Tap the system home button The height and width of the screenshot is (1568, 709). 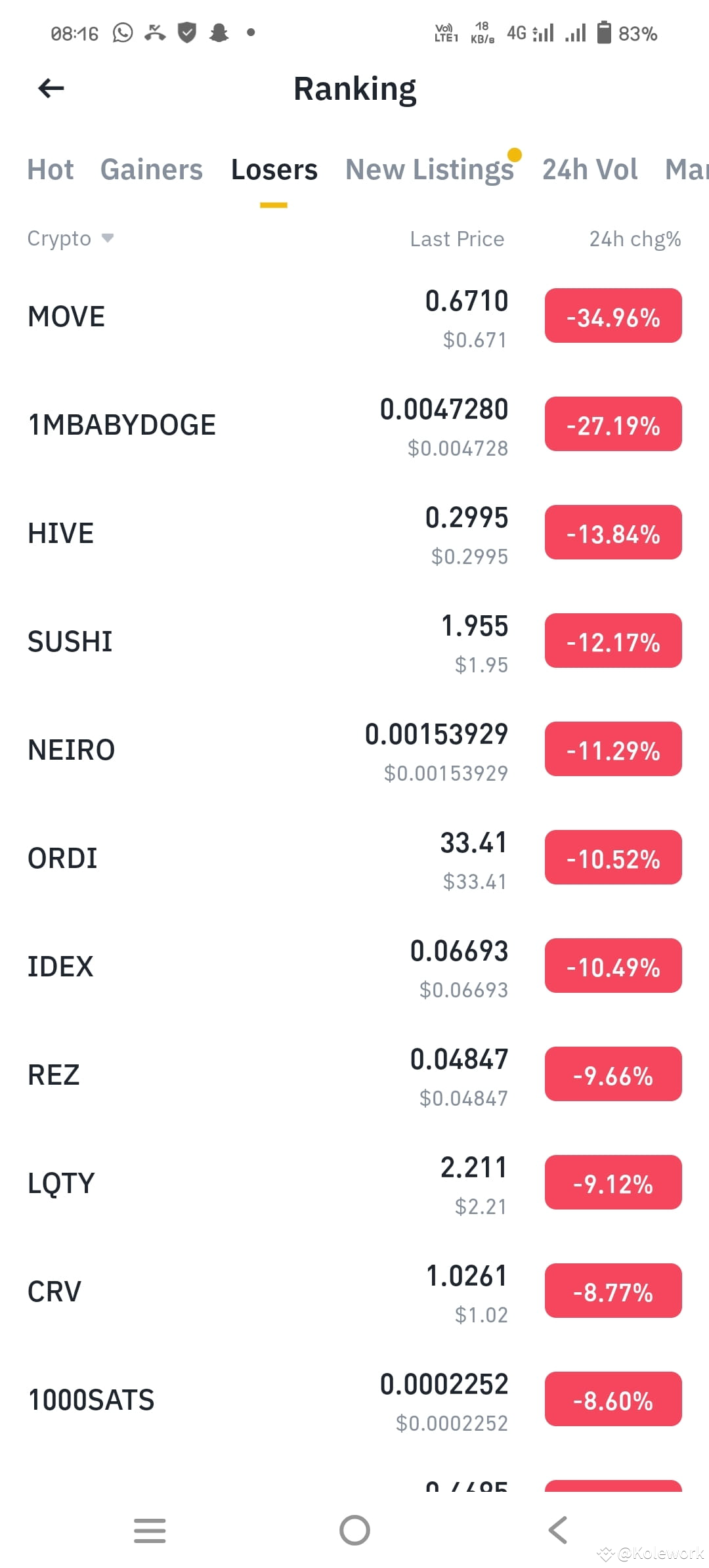354,1531
